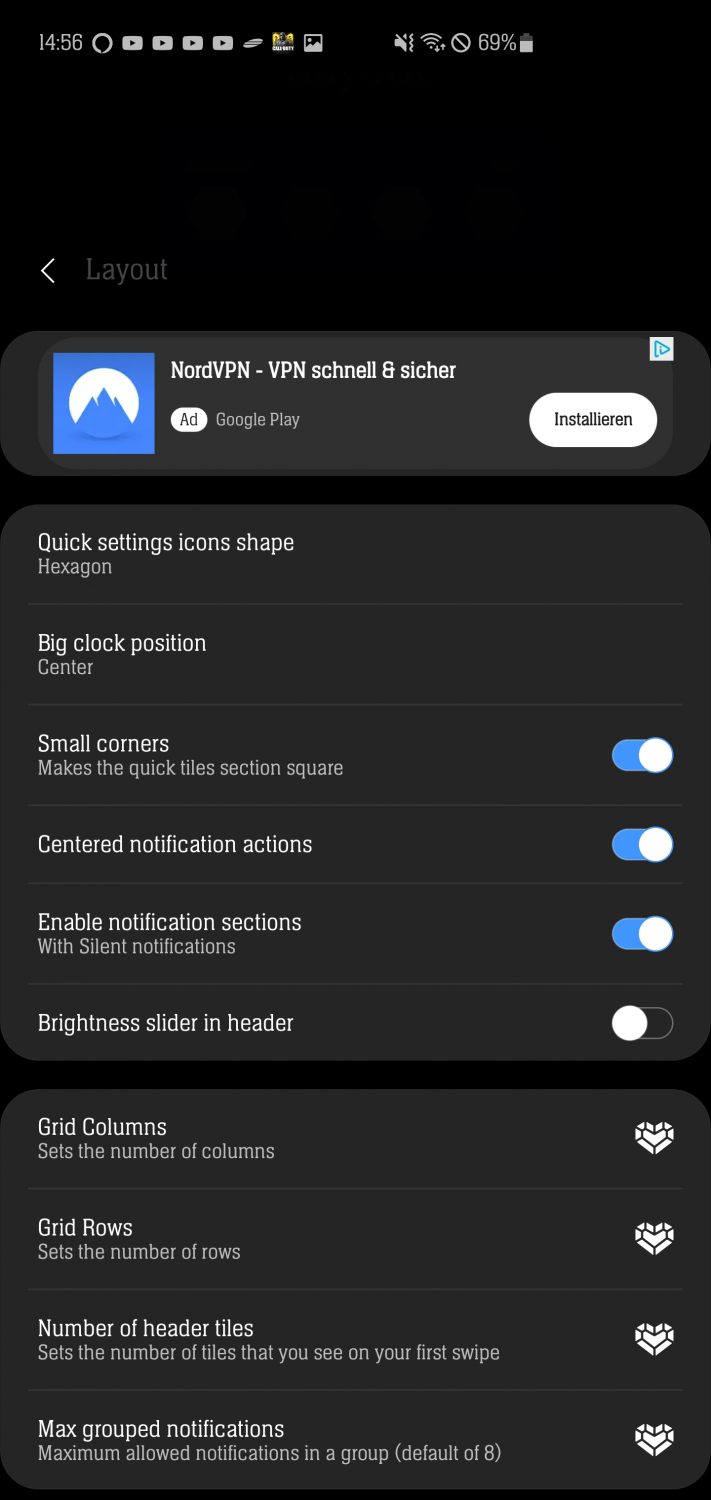Change Big clock position setting
The height and width of the screenshot is (1500, 711).
355,654
